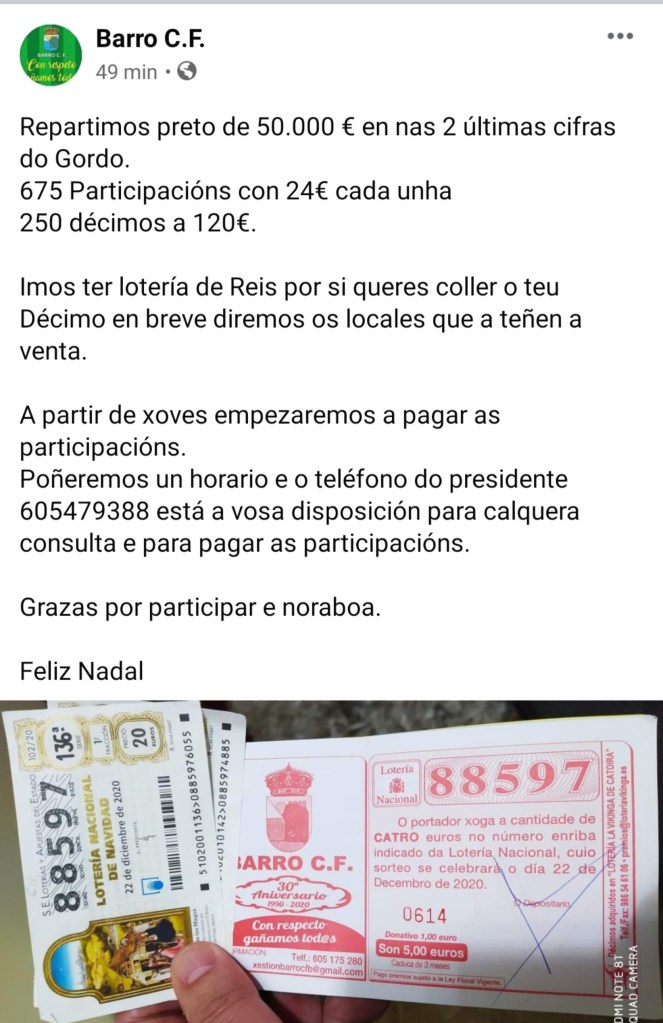Open the Barro C.F. profile picture
This screenshot has height=1023, width=663.
click(52, 55)
